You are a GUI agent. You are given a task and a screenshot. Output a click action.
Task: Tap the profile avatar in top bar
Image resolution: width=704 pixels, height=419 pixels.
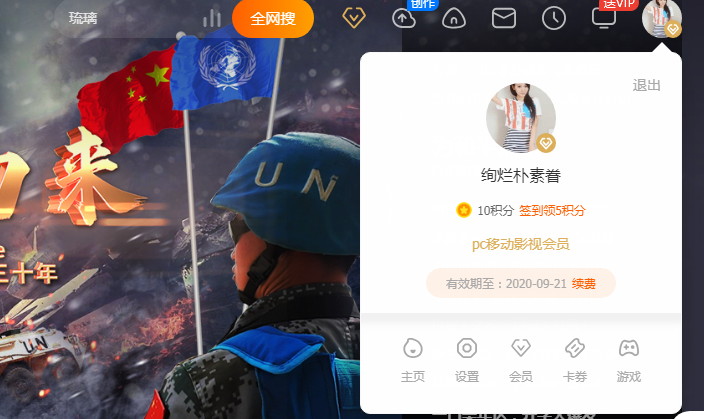point(661,18)
